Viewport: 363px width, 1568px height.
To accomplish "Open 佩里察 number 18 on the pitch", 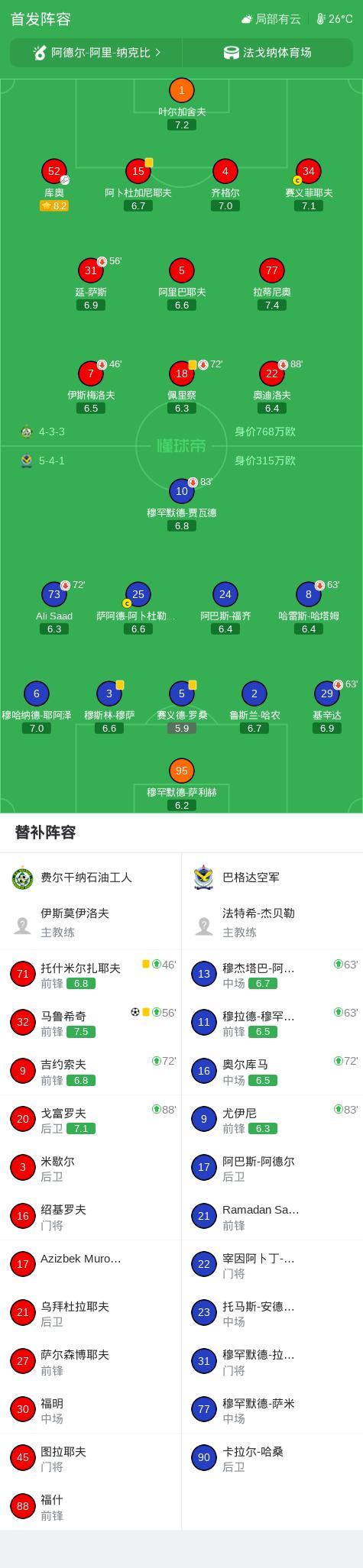I will (x=182, y=388).
